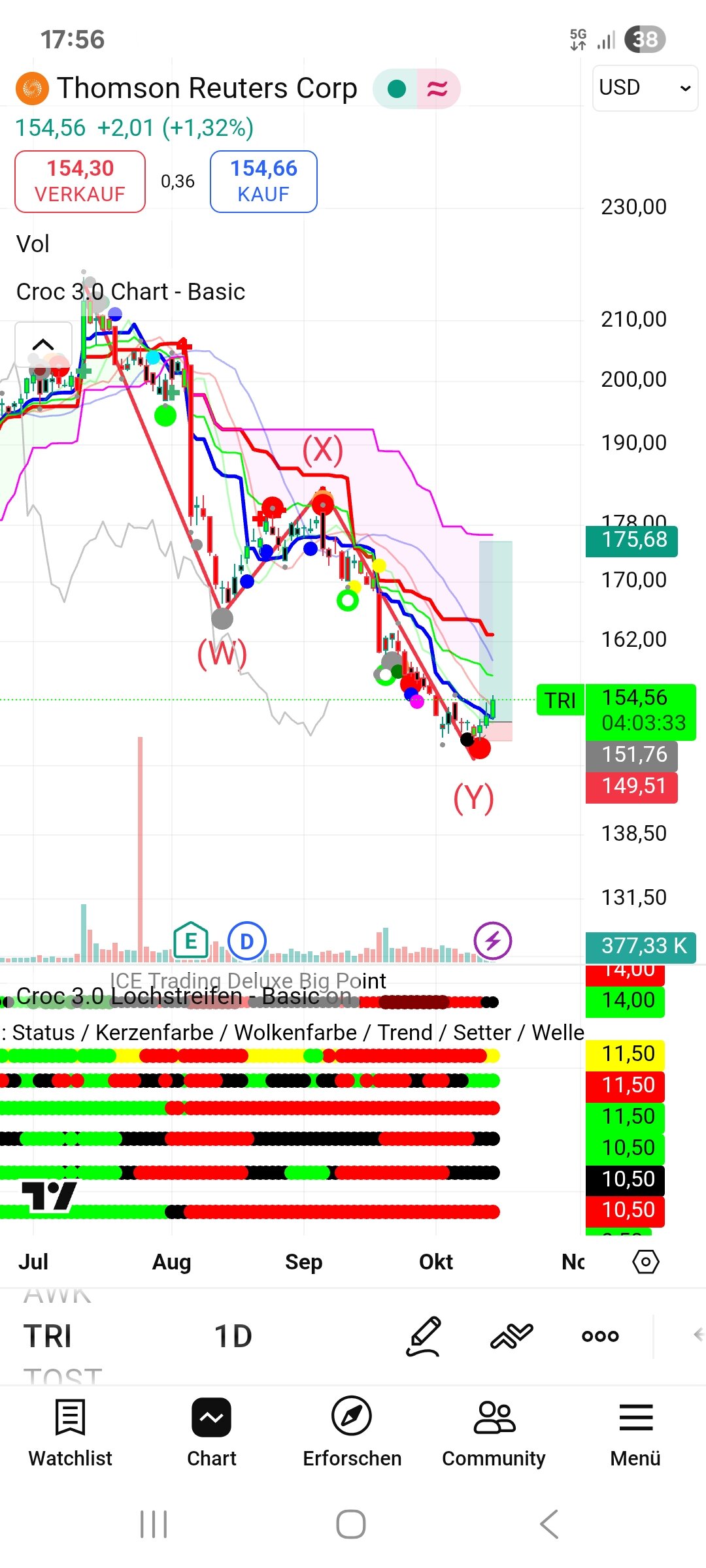Open symbol search for TRI
Image resolution: width=706 pixels, height=1568 pixels.
pos(48,1336)
